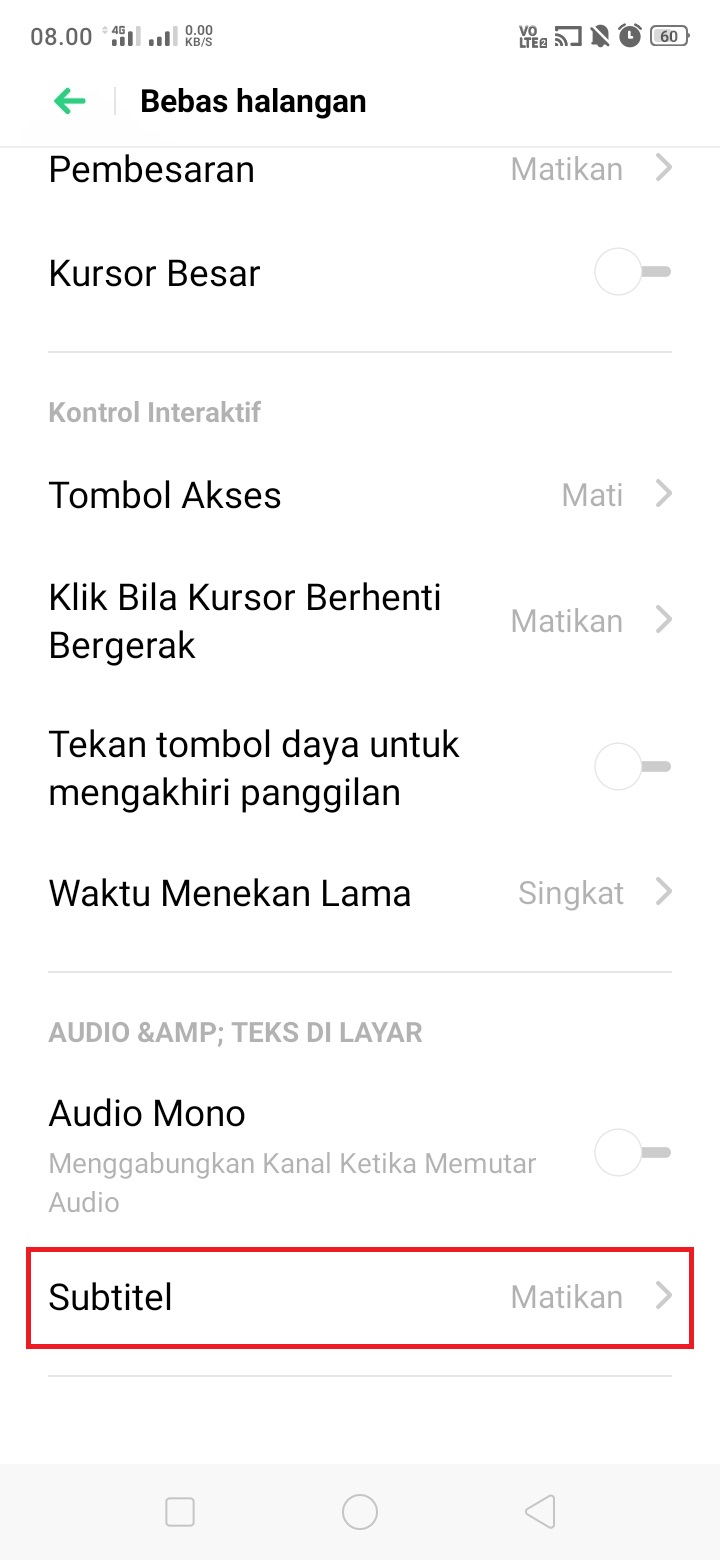Screen dimensions: 720x1560
Task: Open the Subtitel setting
Action: (x=360, y=1297)
